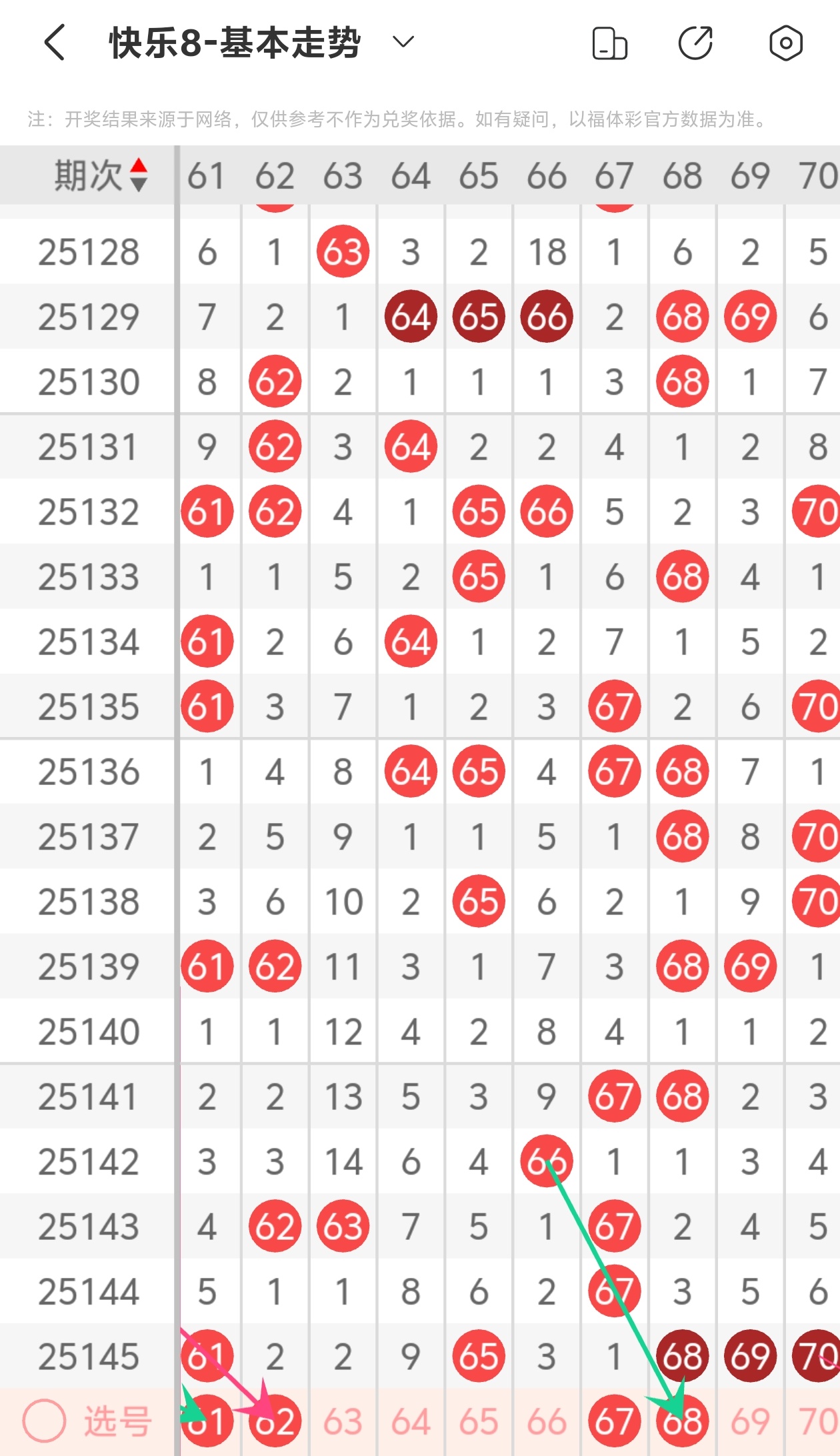
Task: Tap the 选号 circle radio button
Action: pos(44,1421)
